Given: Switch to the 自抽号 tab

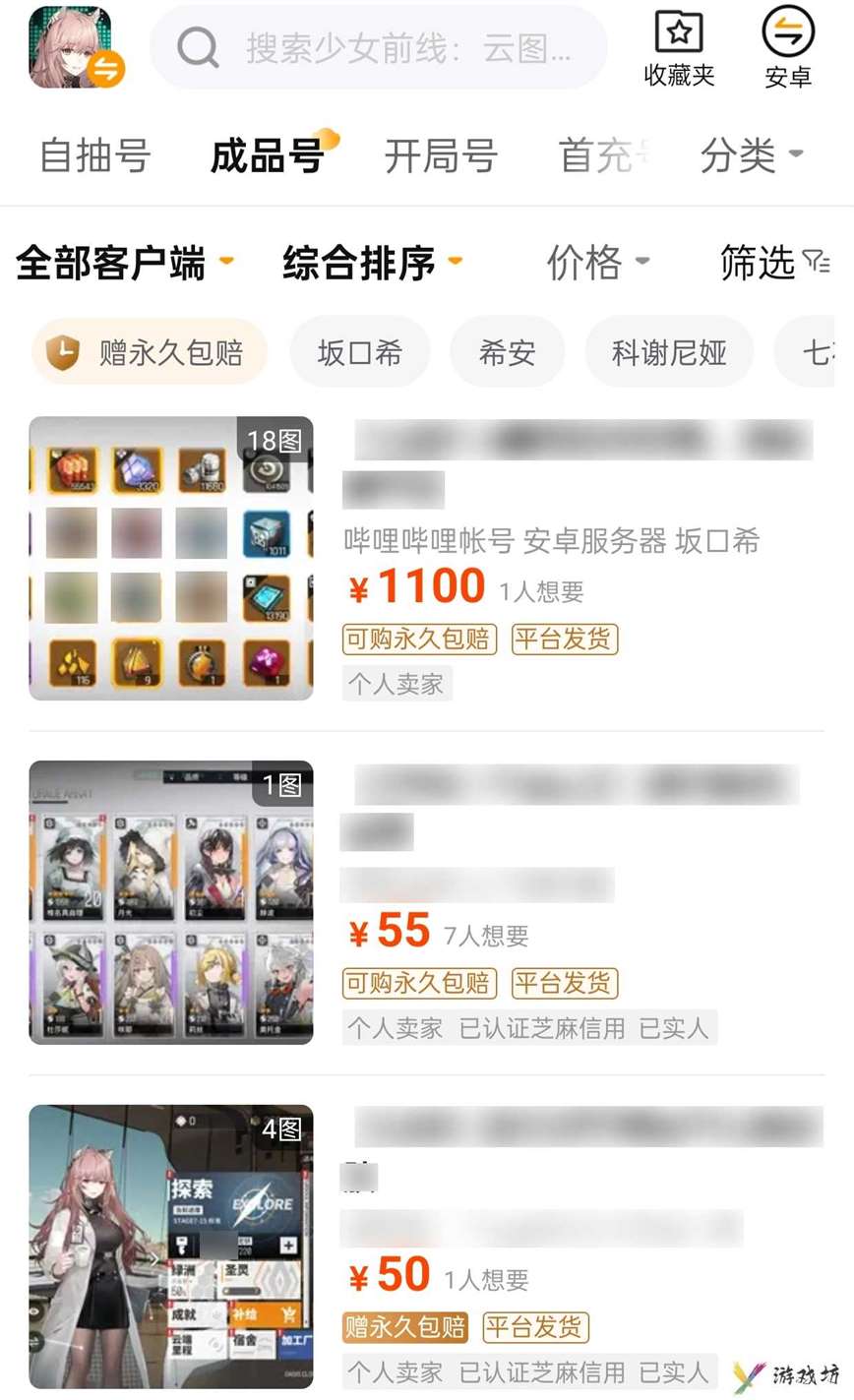Looking at the screenshot, I should click(94, 156).
